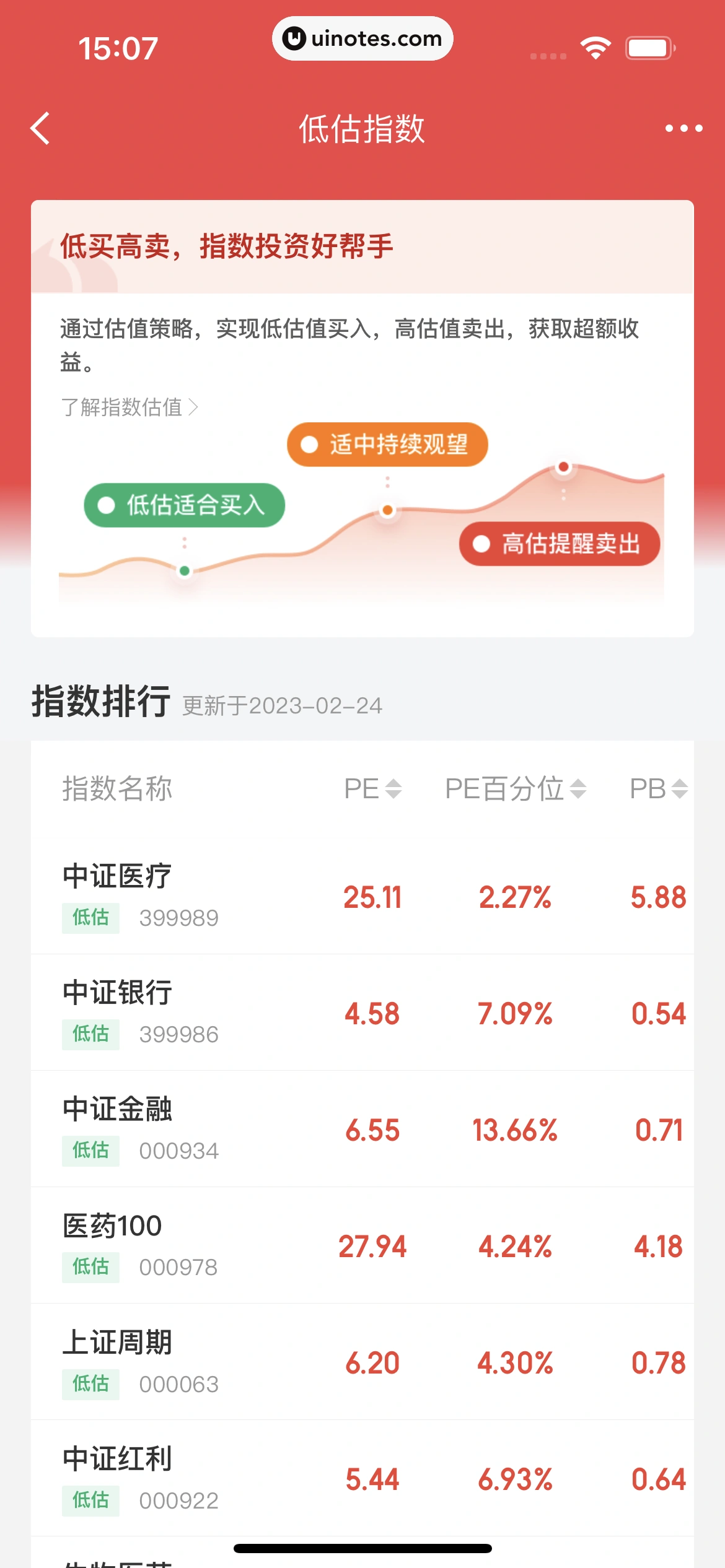Open the 中证医疗 399989 index row
This screenshot has height=1568, width=725.
362,896
